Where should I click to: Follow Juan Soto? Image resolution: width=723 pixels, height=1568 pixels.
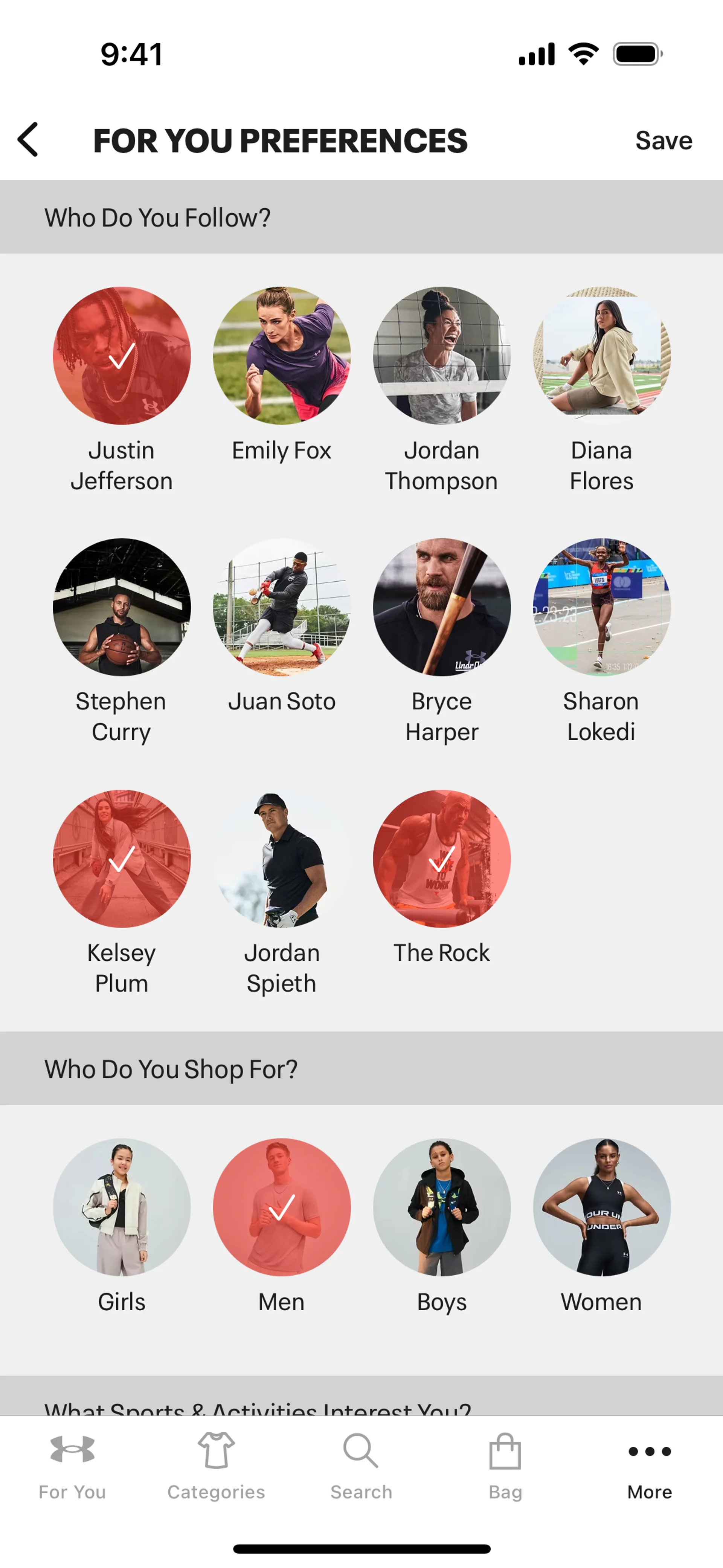(x=281, y=607)
